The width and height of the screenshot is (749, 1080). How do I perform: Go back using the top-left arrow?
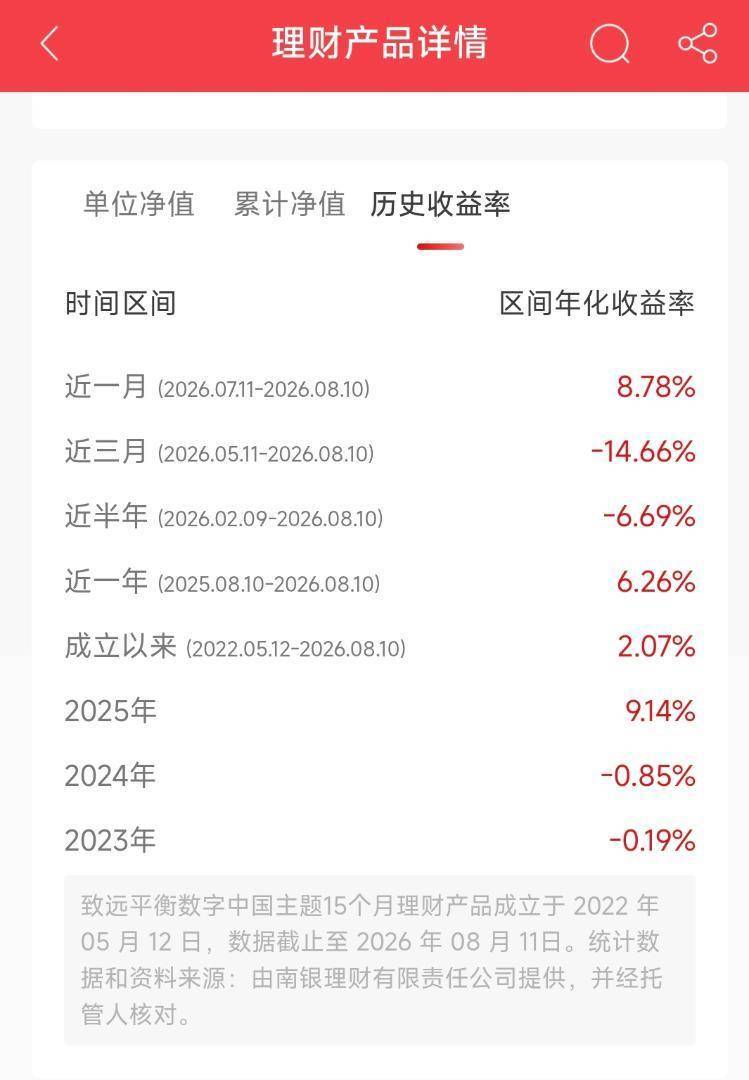point(50,44)
